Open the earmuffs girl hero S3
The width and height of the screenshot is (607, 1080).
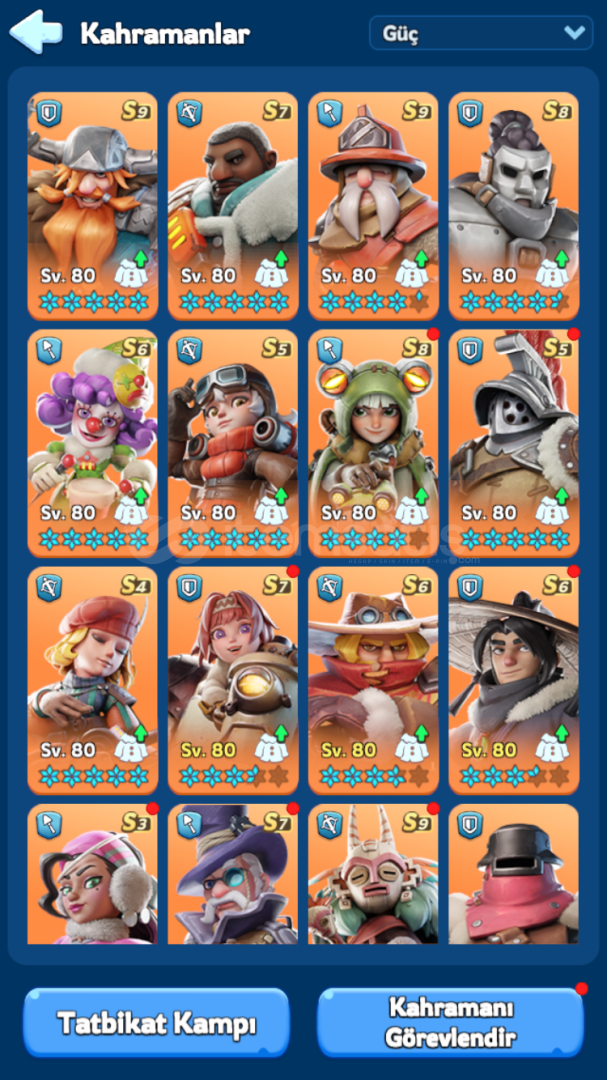tap(92, 874)
